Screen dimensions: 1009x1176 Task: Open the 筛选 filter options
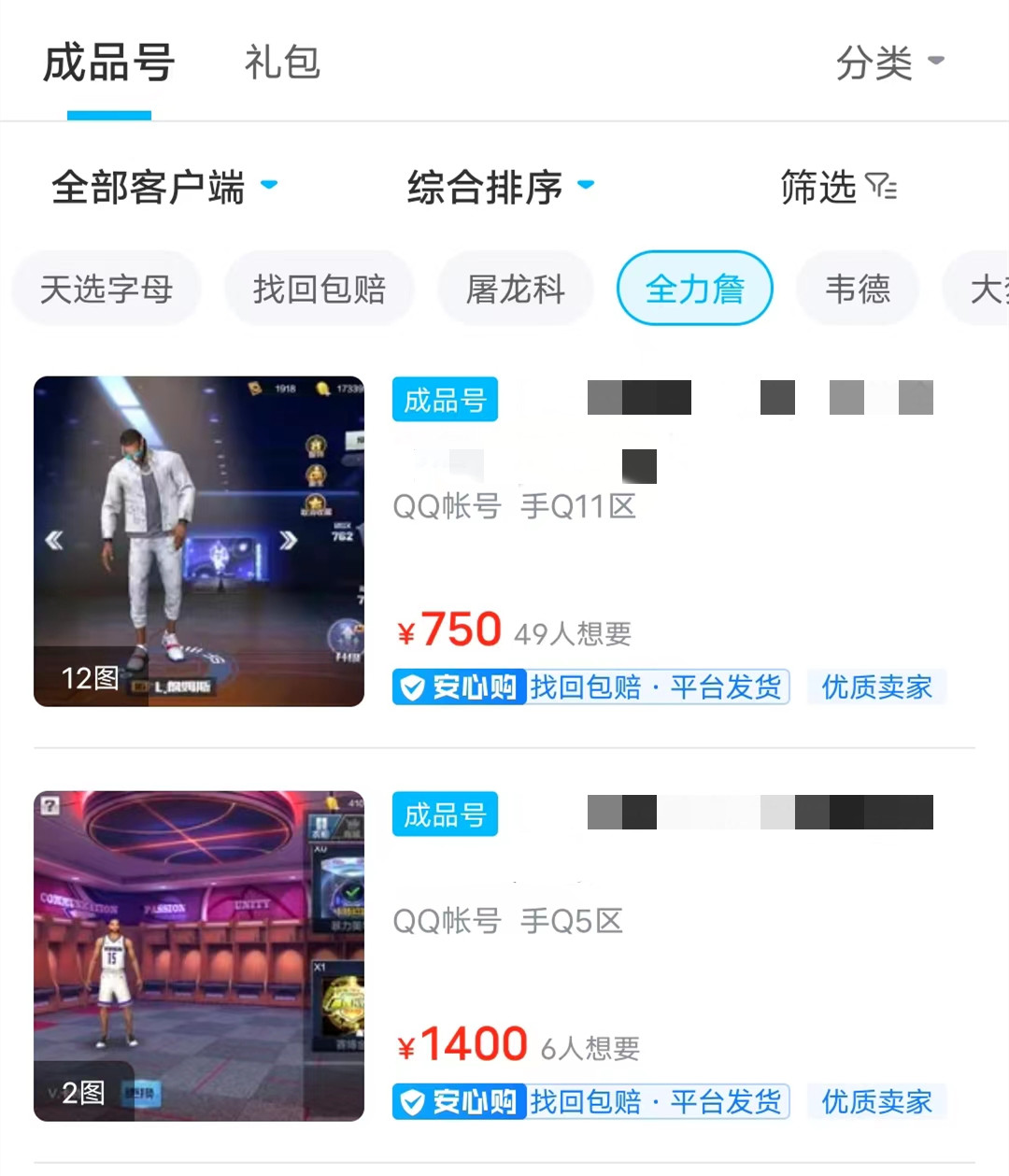838,187
